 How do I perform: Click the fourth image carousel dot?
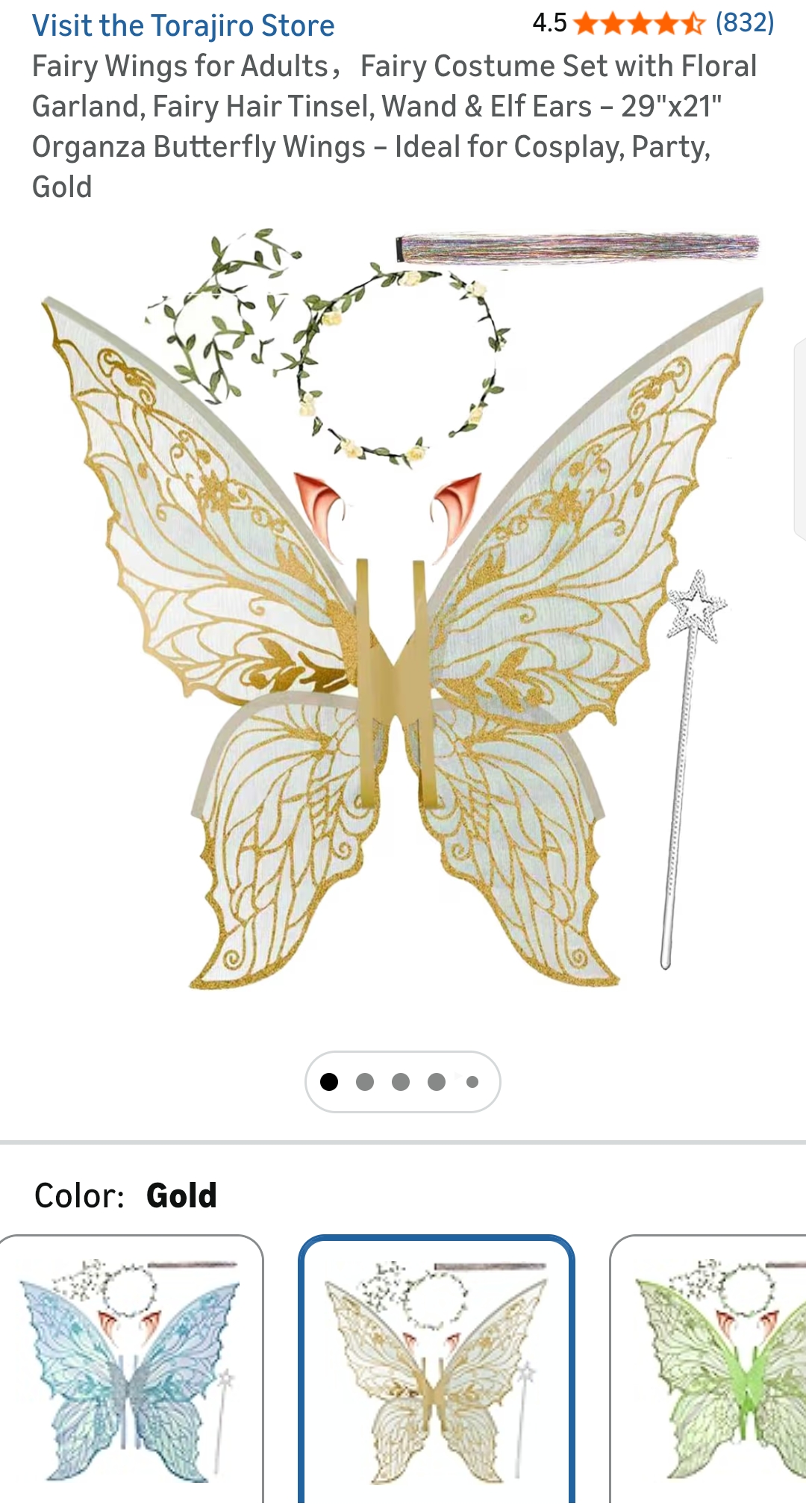pos(436,1080)
